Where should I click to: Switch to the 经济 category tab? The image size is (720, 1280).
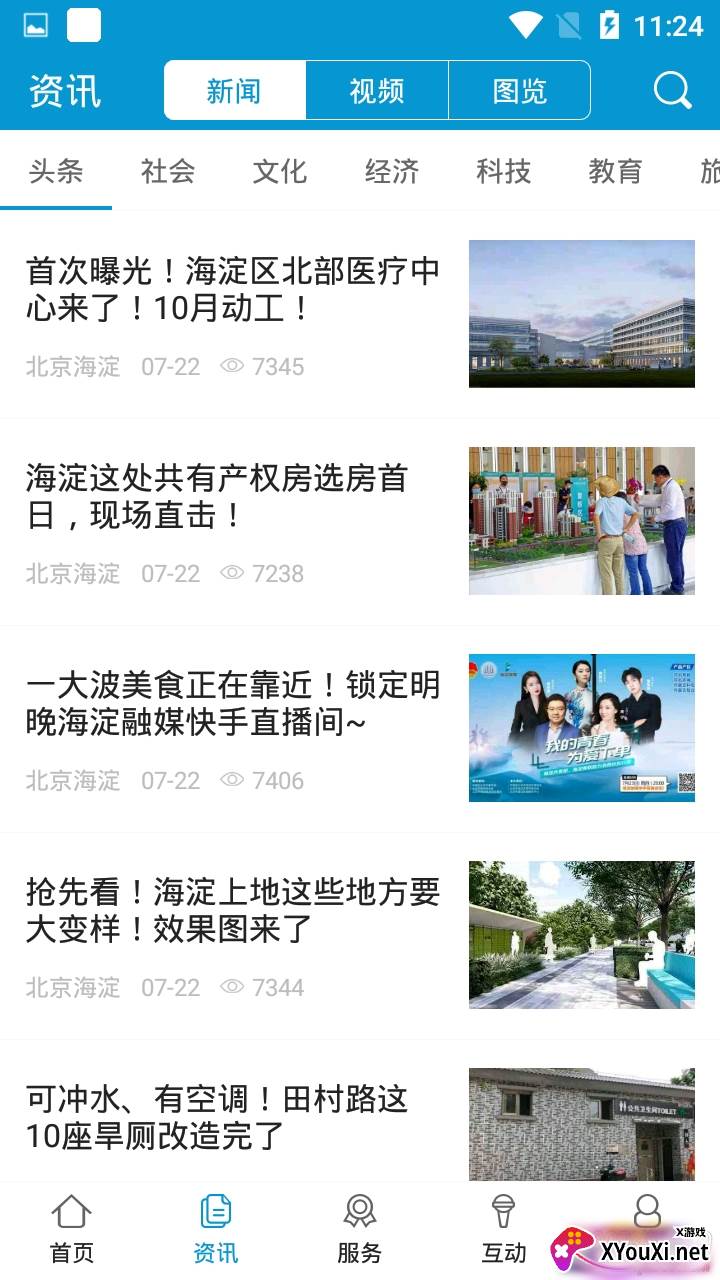391,171
